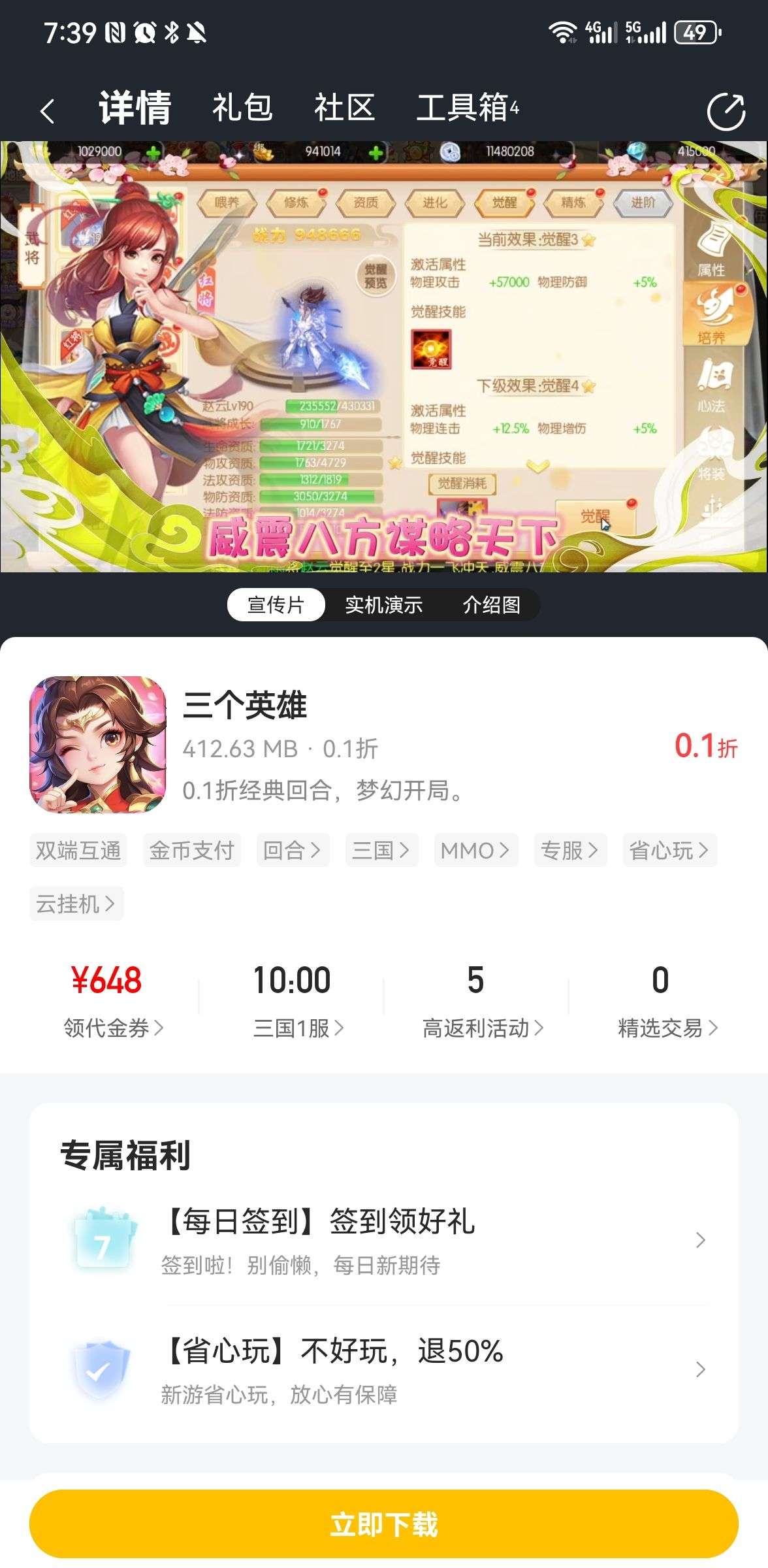
Task: Open the promotional video preview
Action: click(384, 357)
